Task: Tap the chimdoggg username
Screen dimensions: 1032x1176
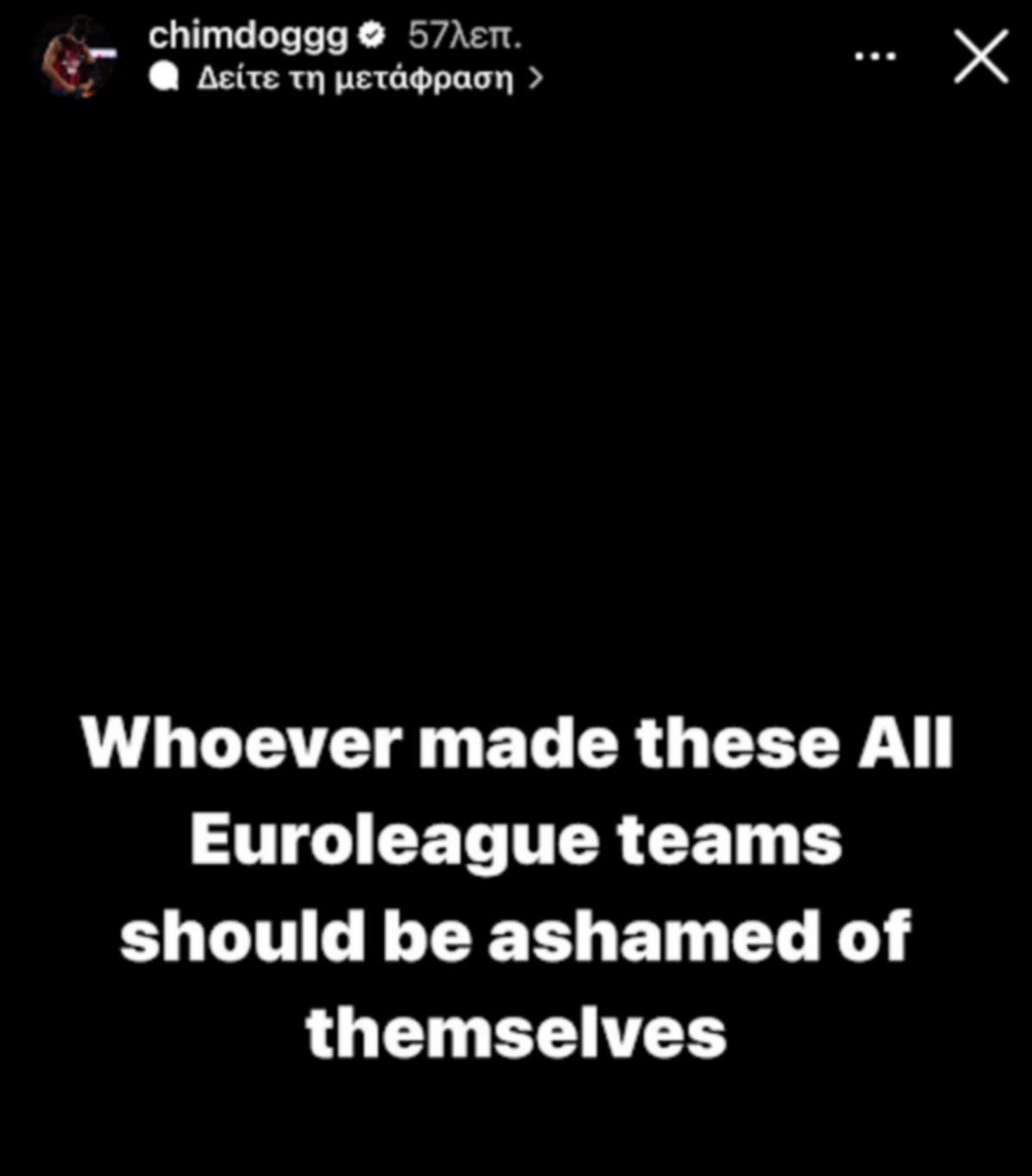Action: (x=248, y=36)
